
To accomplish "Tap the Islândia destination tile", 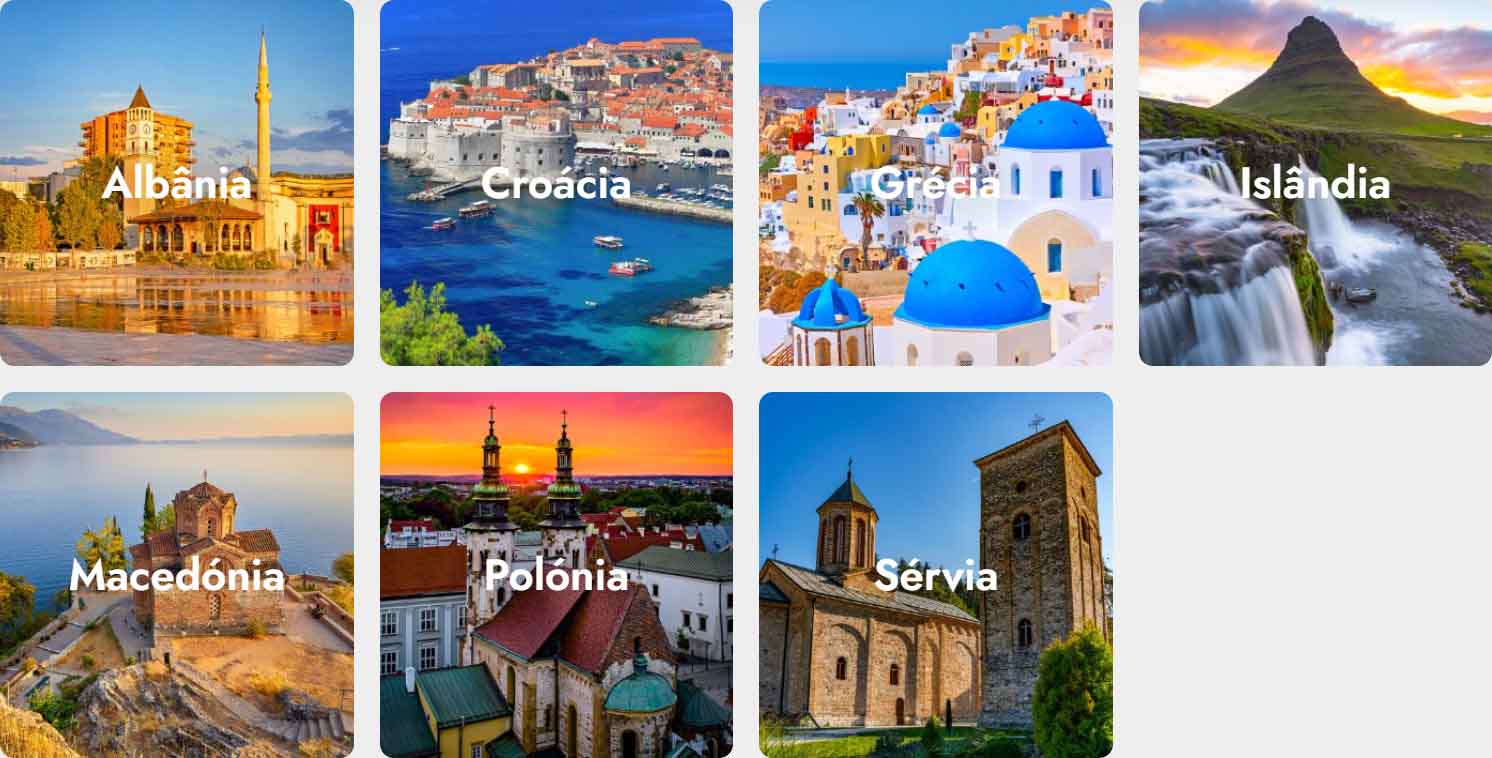I will pyautogui.click(x=1315, y=183).
